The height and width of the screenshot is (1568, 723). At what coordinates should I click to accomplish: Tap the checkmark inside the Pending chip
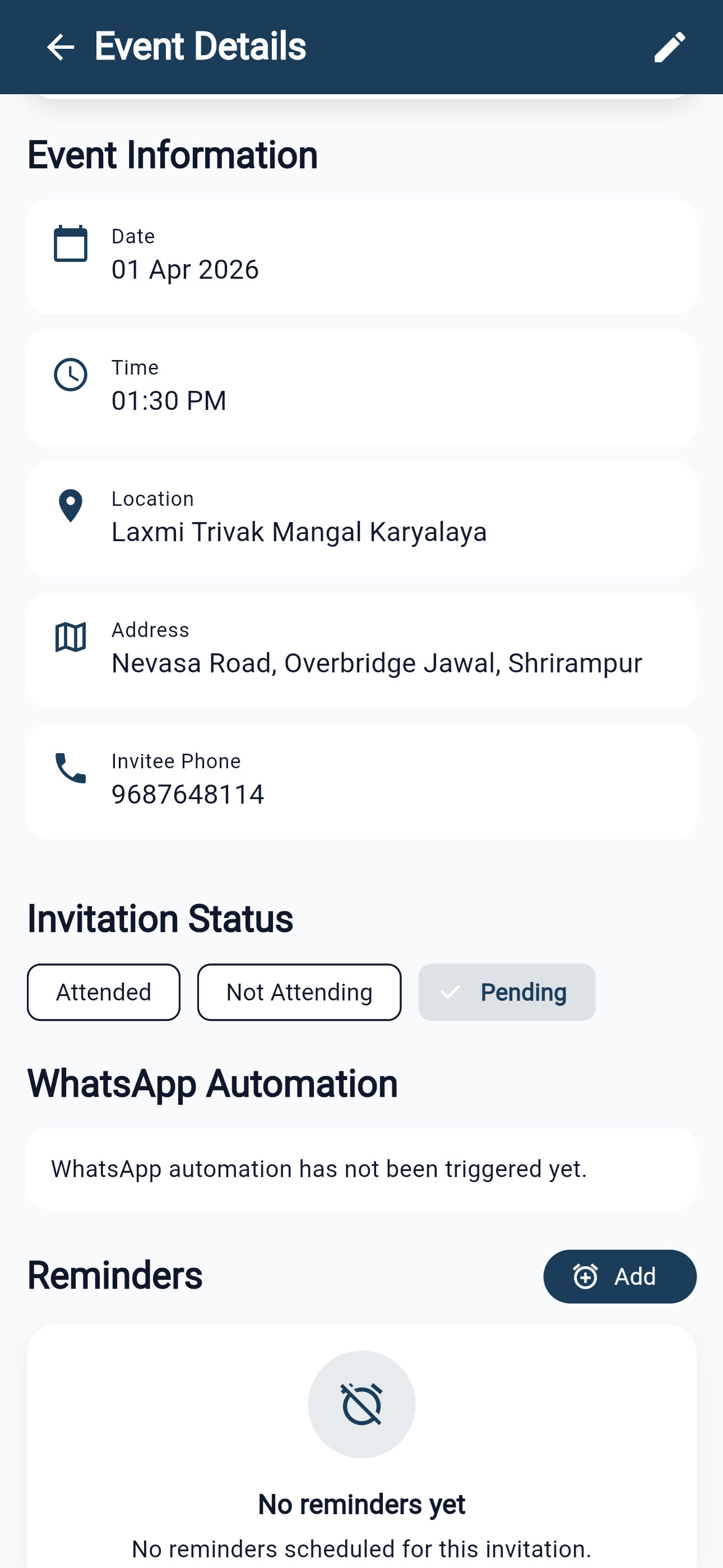click(451, 991)
